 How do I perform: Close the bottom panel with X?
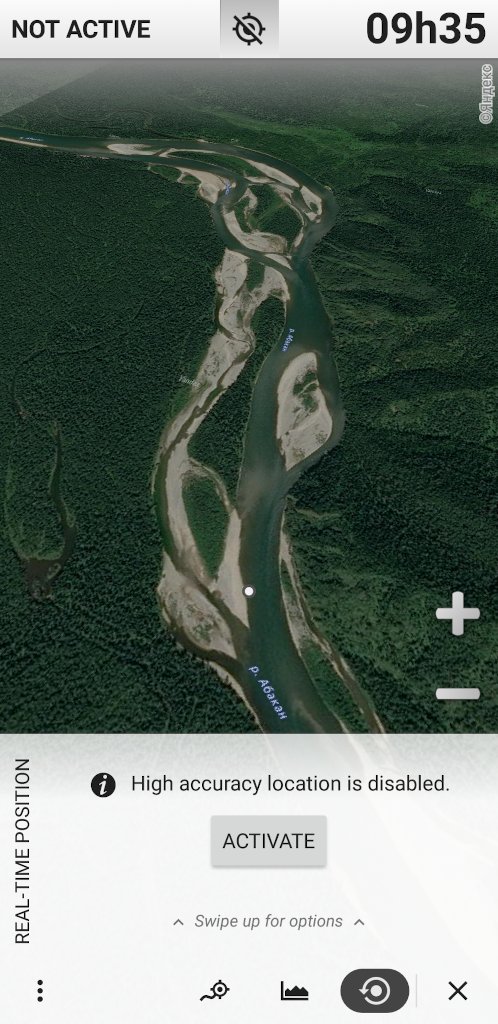point(458,991)
